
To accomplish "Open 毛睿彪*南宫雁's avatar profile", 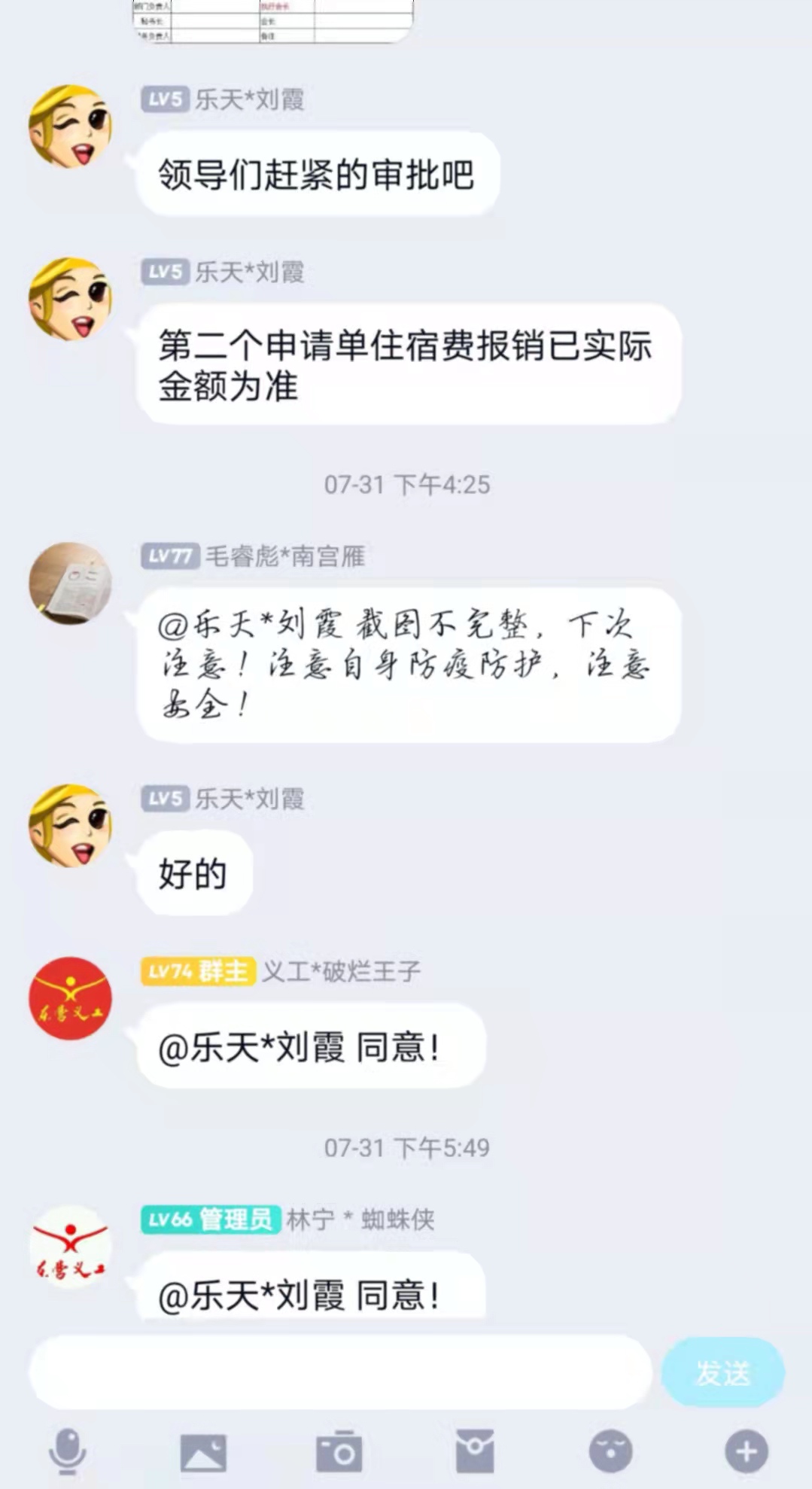I will point(71,583).
